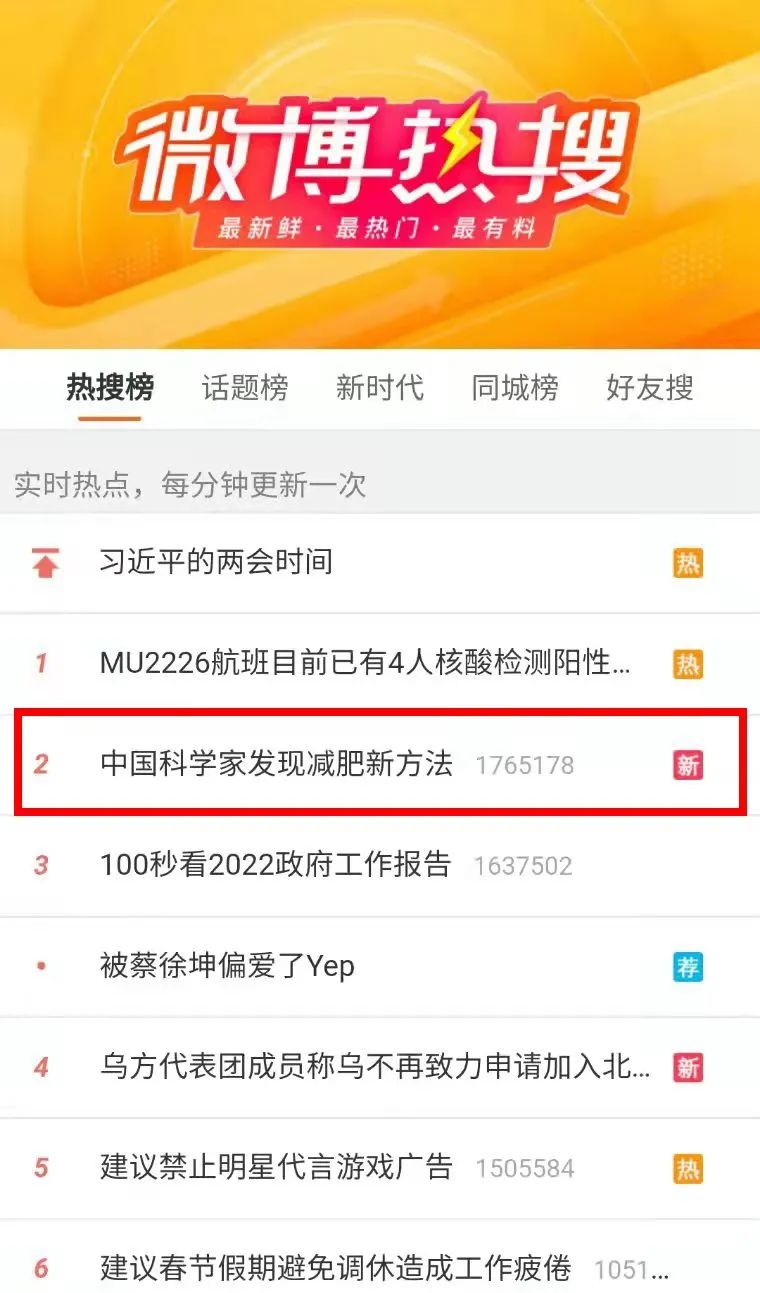Open the MU2226航班 hot search topic
This screenshot has width=760, height=1293.
pos(365,663)
